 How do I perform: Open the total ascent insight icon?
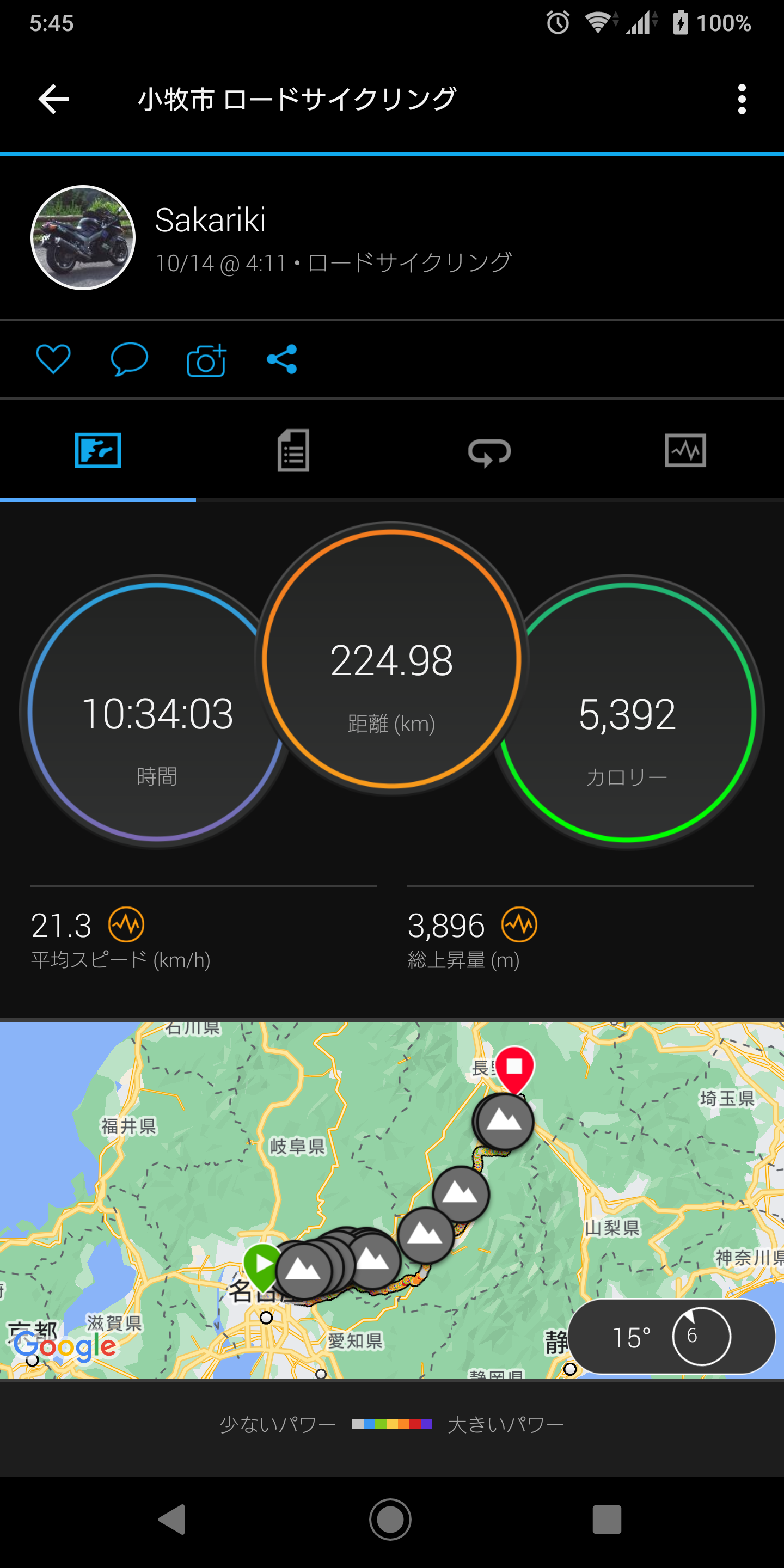tap(519, 924)
